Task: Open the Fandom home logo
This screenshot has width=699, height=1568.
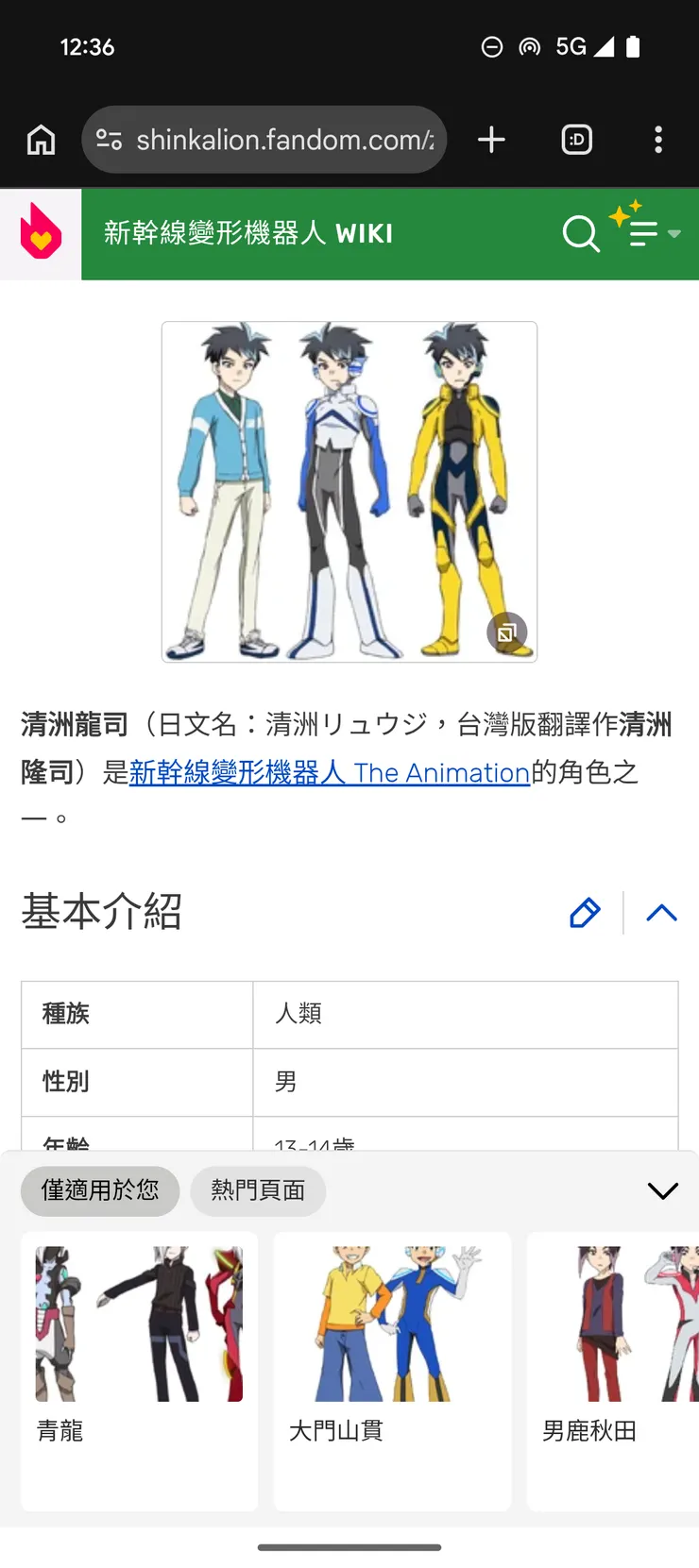Action: (41, 233)
